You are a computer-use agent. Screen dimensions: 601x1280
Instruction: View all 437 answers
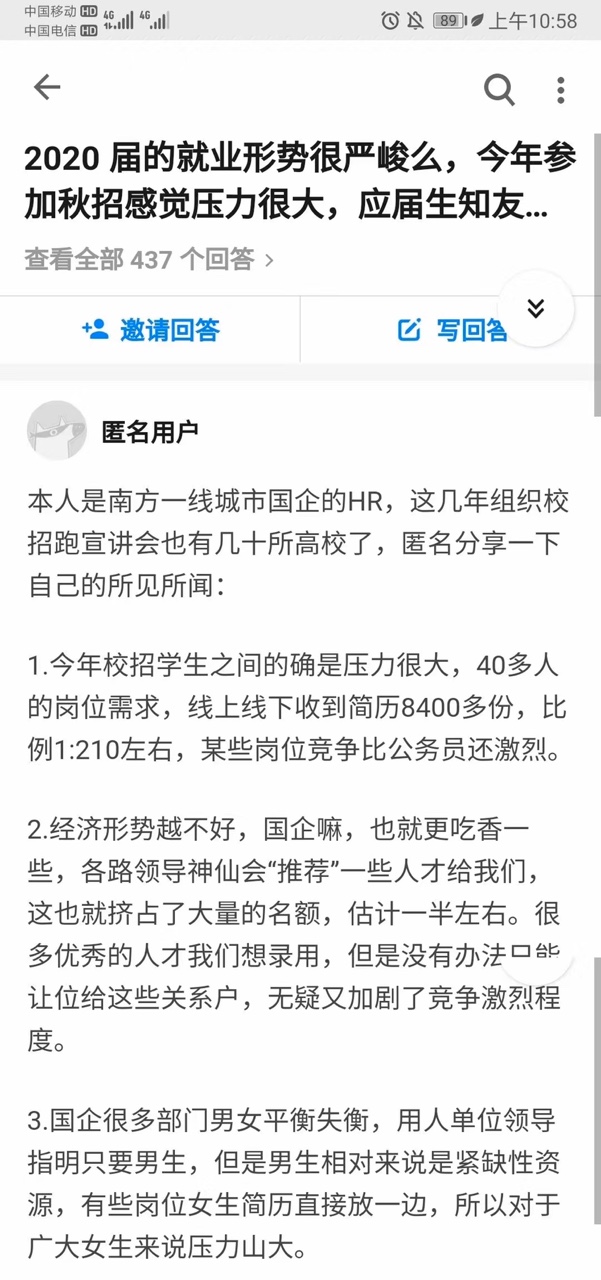[149, 260]
